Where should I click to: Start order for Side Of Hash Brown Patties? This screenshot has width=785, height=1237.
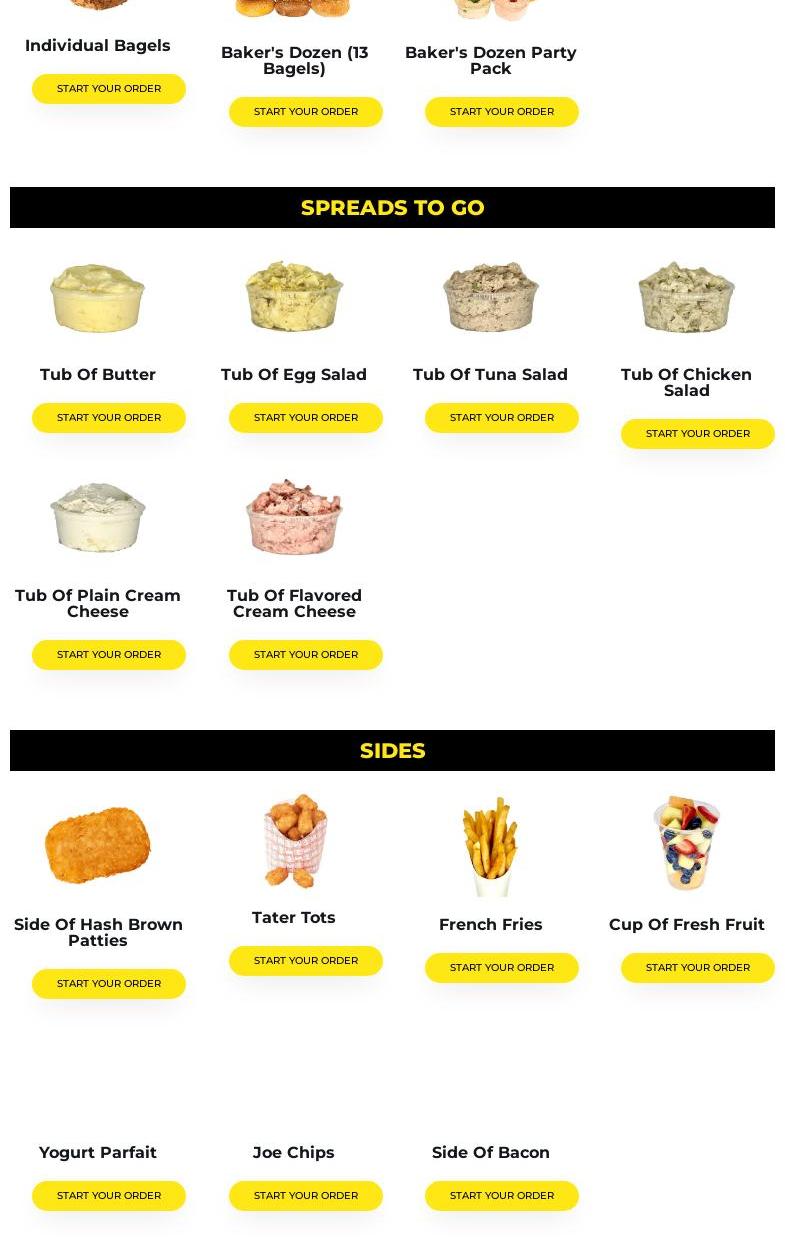(109, 984)
